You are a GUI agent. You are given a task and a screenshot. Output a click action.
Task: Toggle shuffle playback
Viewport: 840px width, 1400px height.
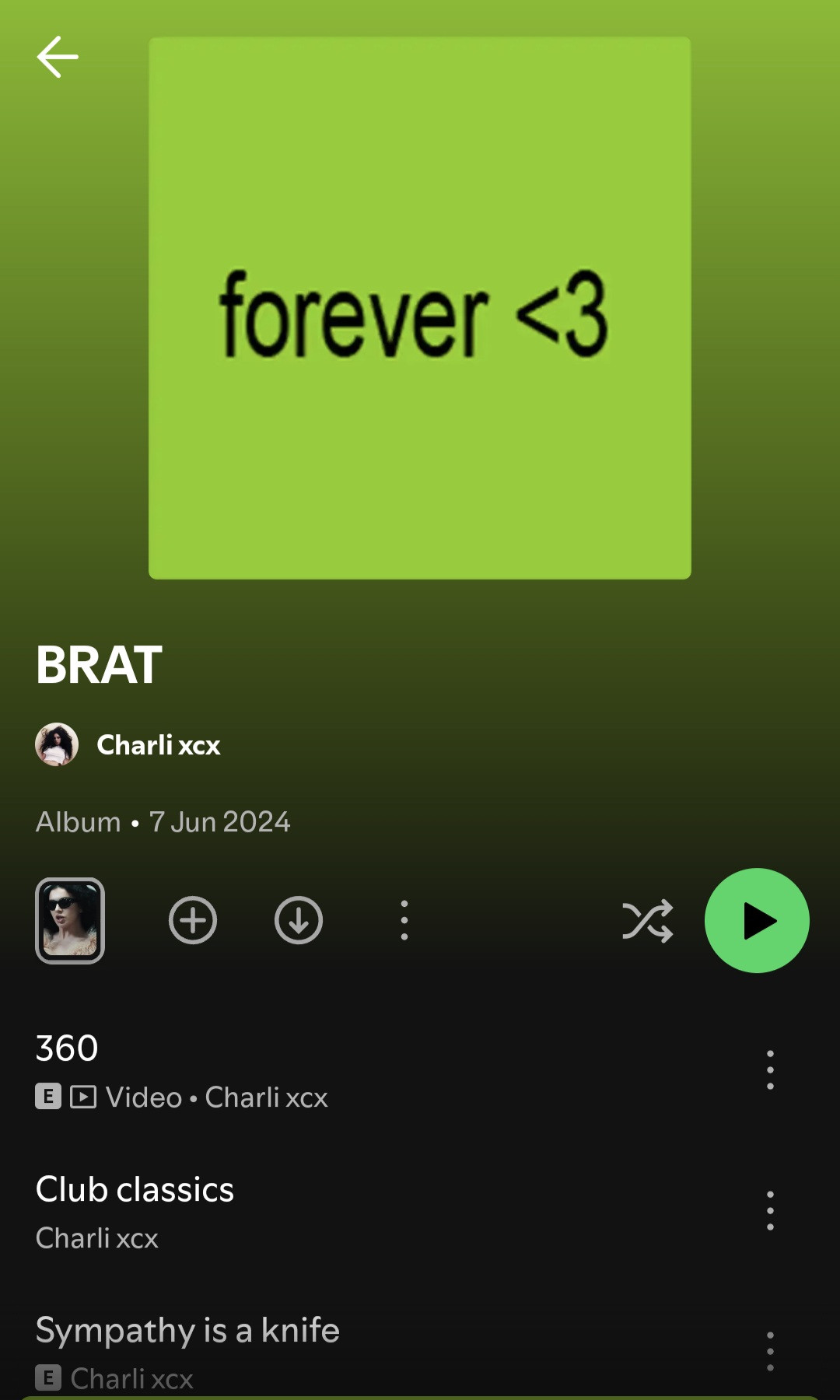point(647,921)
